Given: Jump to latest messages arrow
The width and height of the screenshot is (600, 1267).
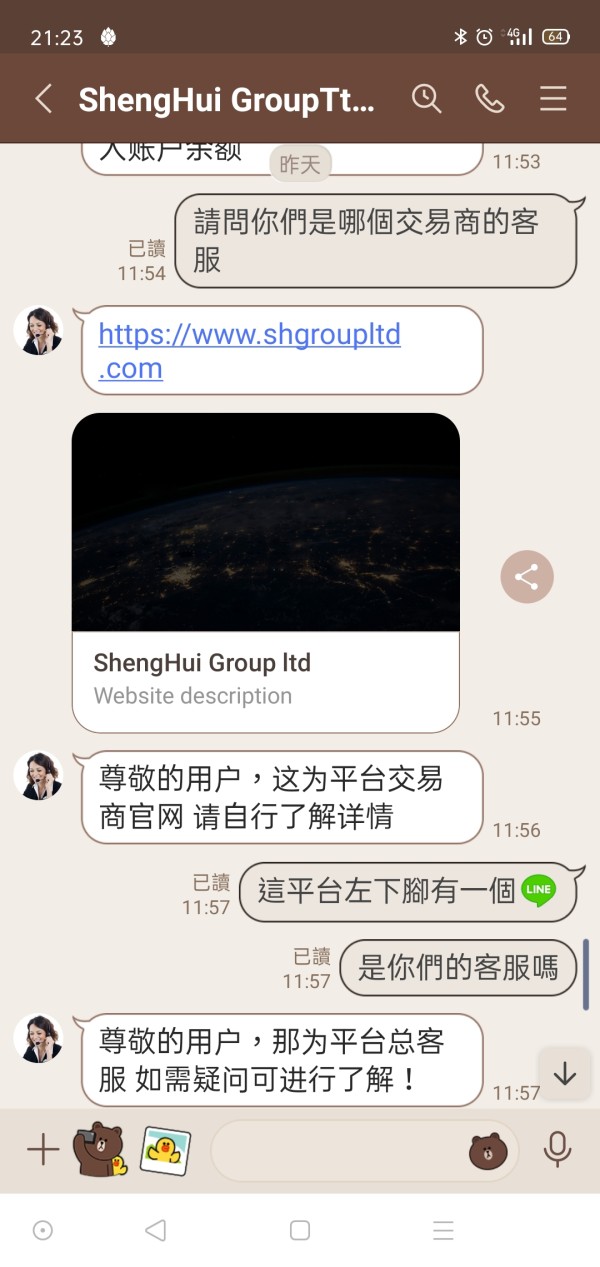Looking at the screenshot, I should click(x=565, y=1074).
